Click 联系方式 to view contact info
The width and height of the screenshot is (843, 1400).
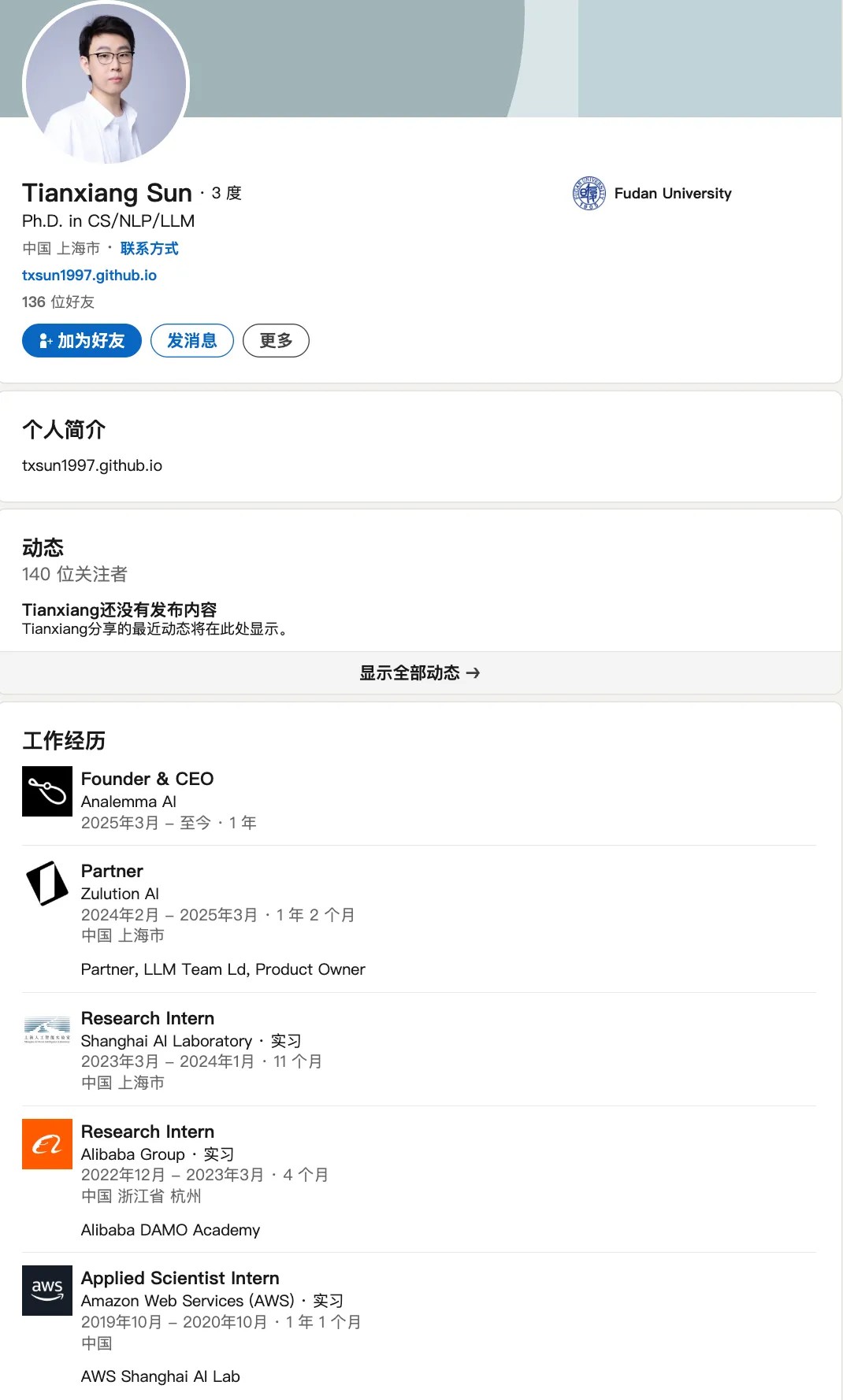pyautogui.click(x=151, y=248)
